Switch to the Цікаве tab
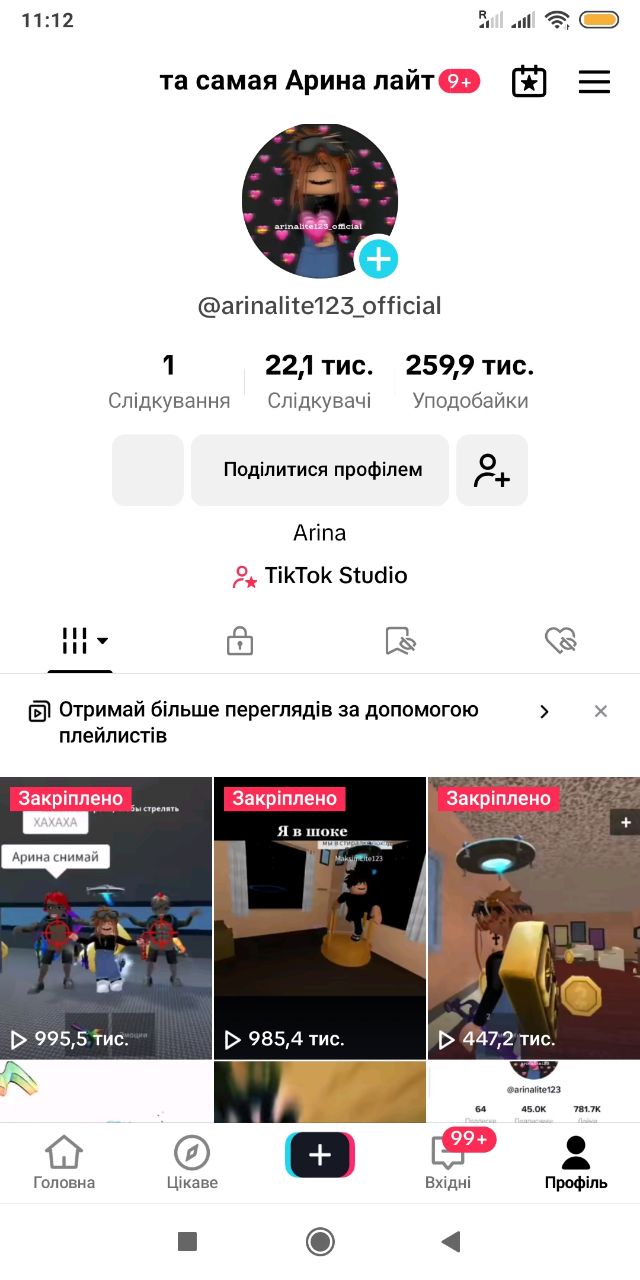640x1280 pixels. pyautogui.click(x=192, y=1163)
